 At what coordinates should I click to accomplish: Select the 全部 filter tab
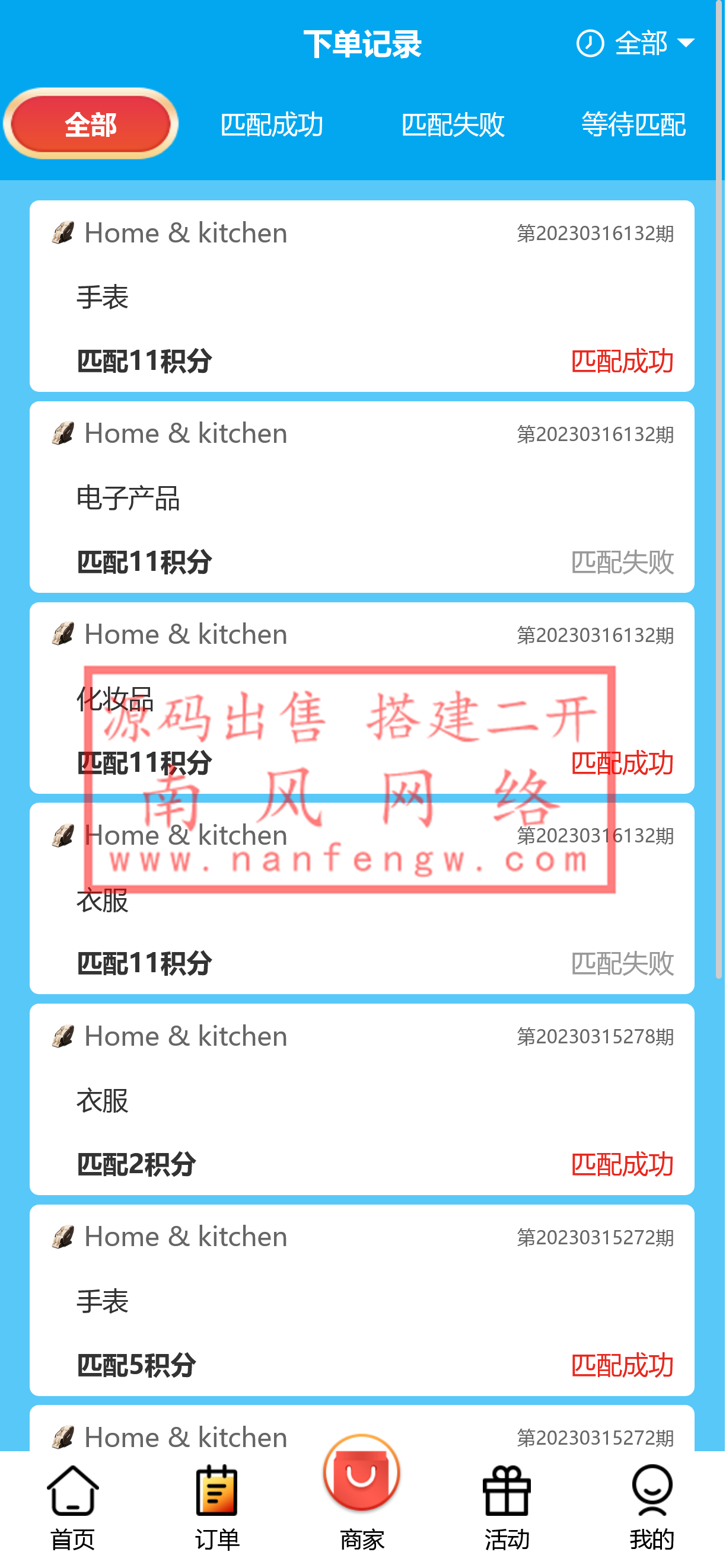pyautogui.click(x=91, y=124)
